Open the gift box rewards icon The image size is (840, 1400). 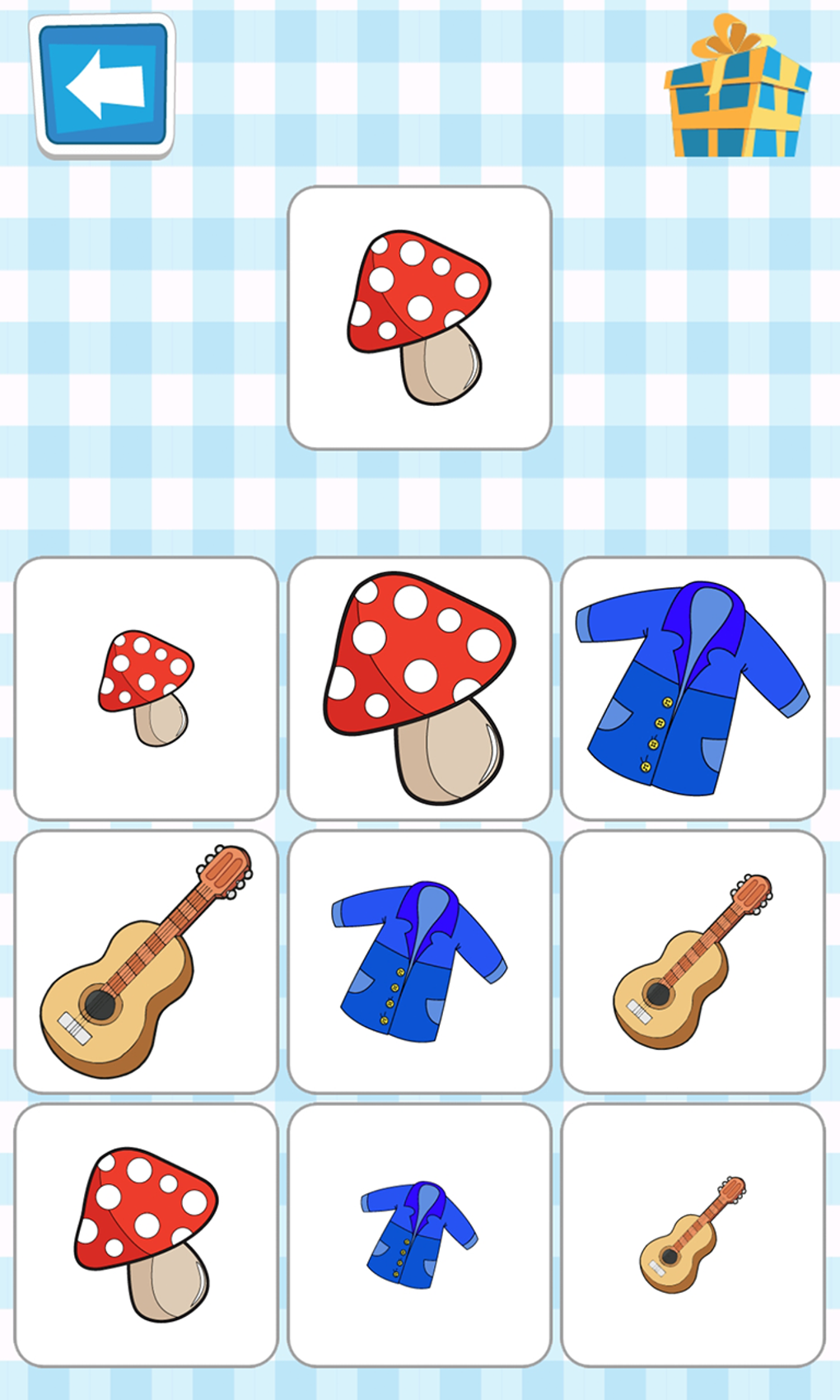click(733, 95)
